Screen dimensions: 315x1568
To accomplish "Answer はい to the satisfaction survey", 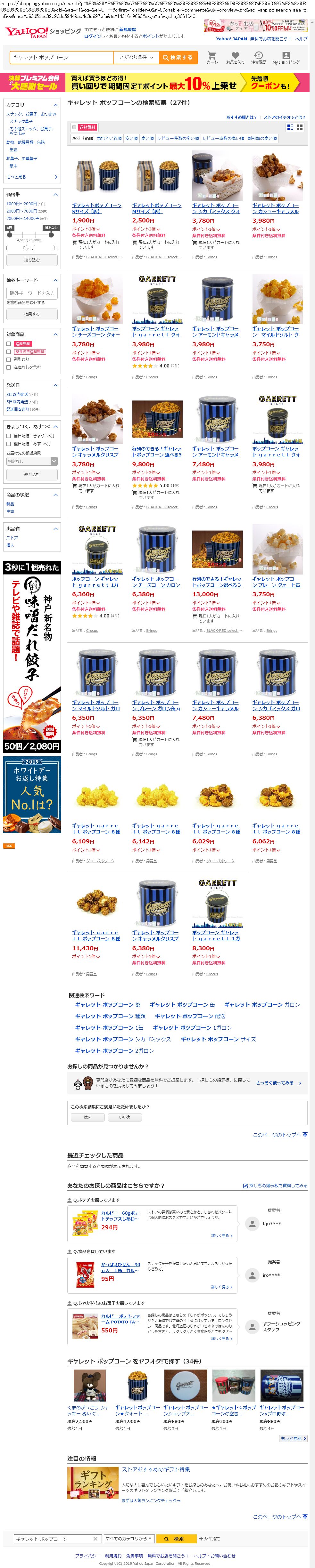I will click(x=88, y=1117).
